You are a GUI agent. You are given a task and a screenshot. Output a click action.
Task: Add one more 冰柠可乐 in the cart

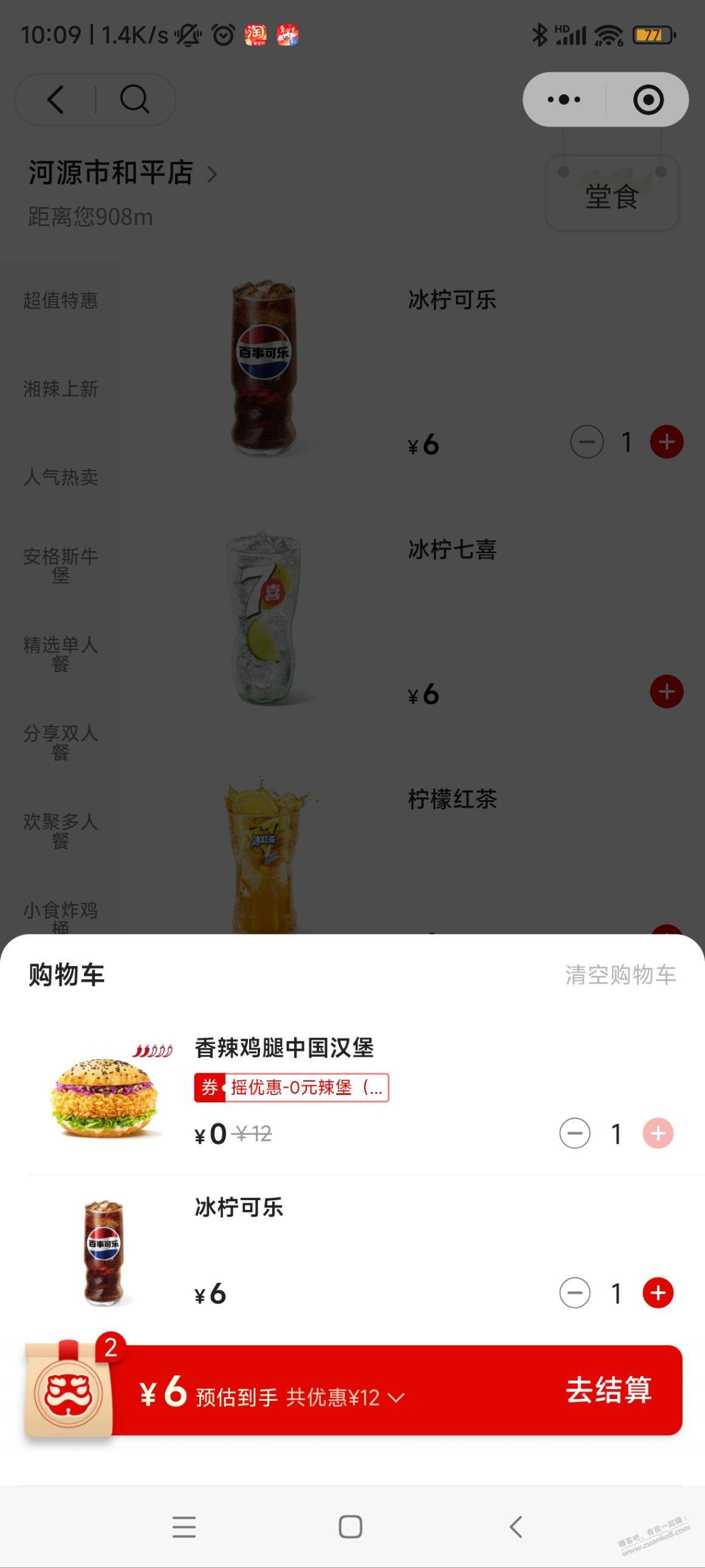[x=658, y=1293]
